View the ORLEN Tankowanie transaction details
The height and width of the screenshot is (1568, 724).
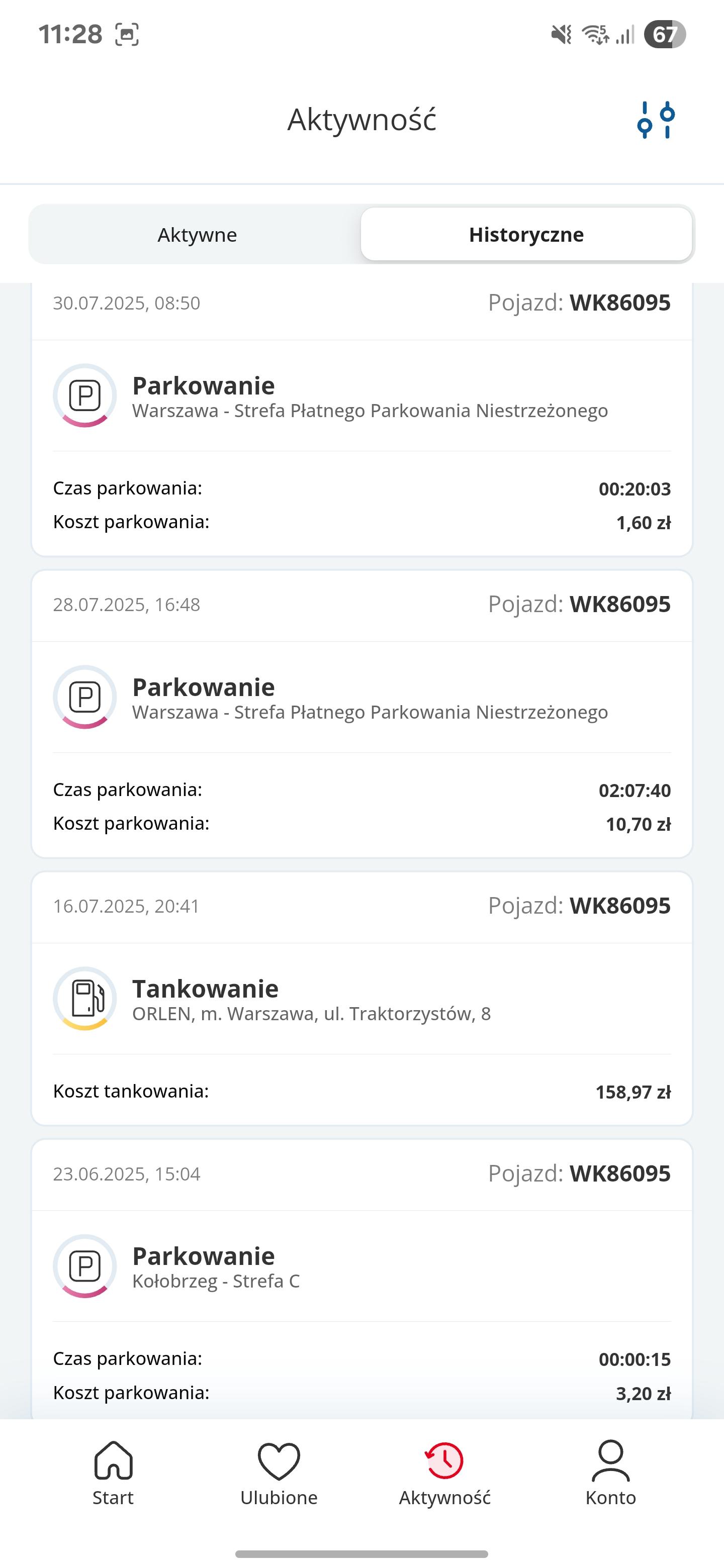pos(361,998)
